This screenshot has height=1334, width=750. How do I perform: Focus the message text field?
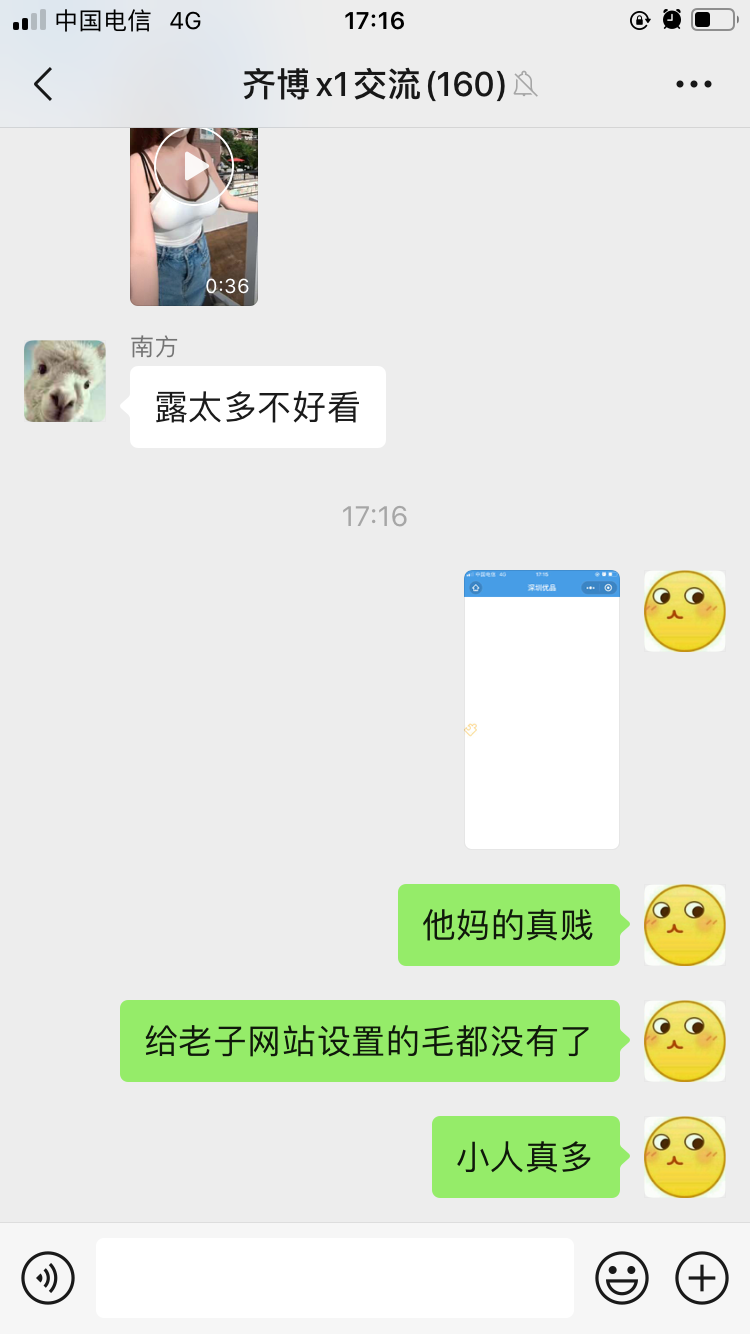click(335, 1278)
